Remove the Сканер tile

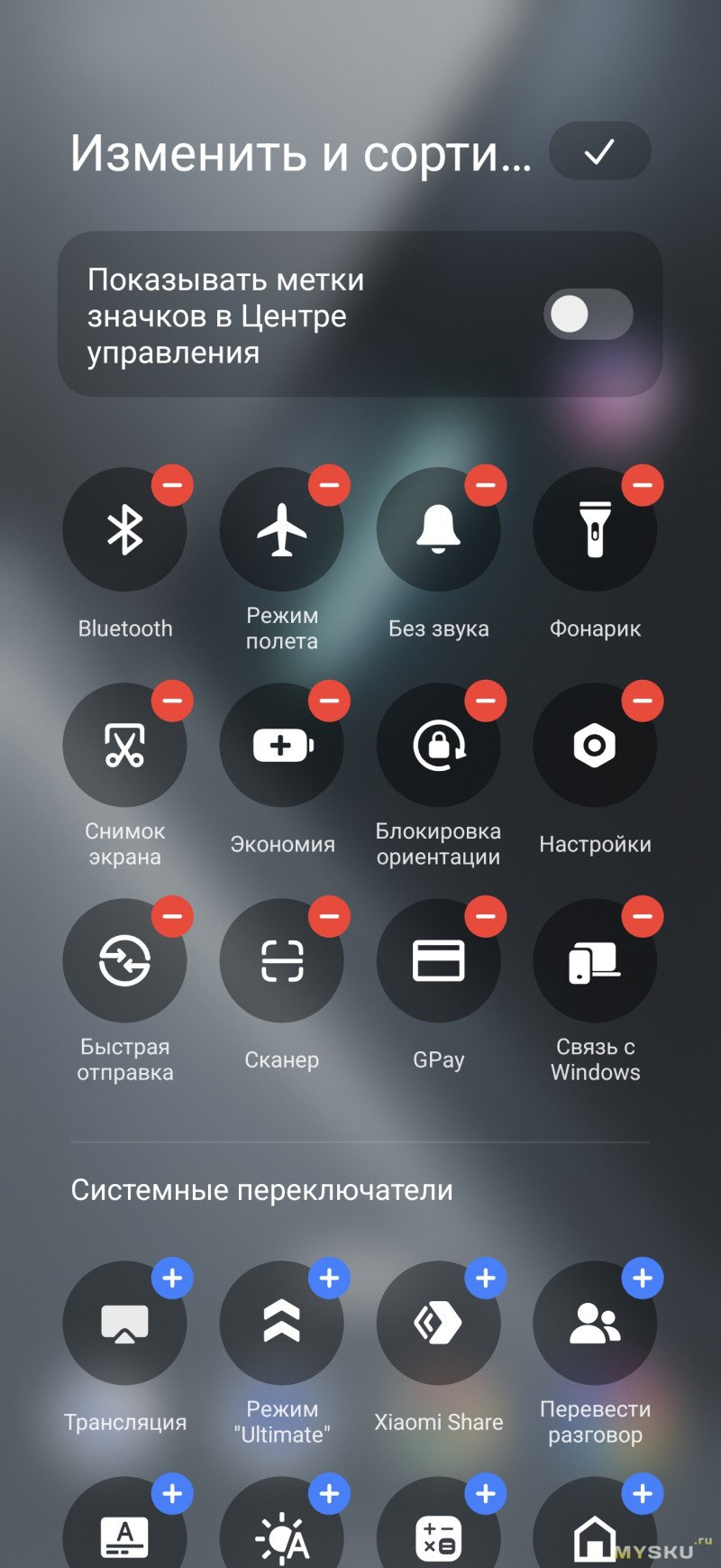click(329, 916)
